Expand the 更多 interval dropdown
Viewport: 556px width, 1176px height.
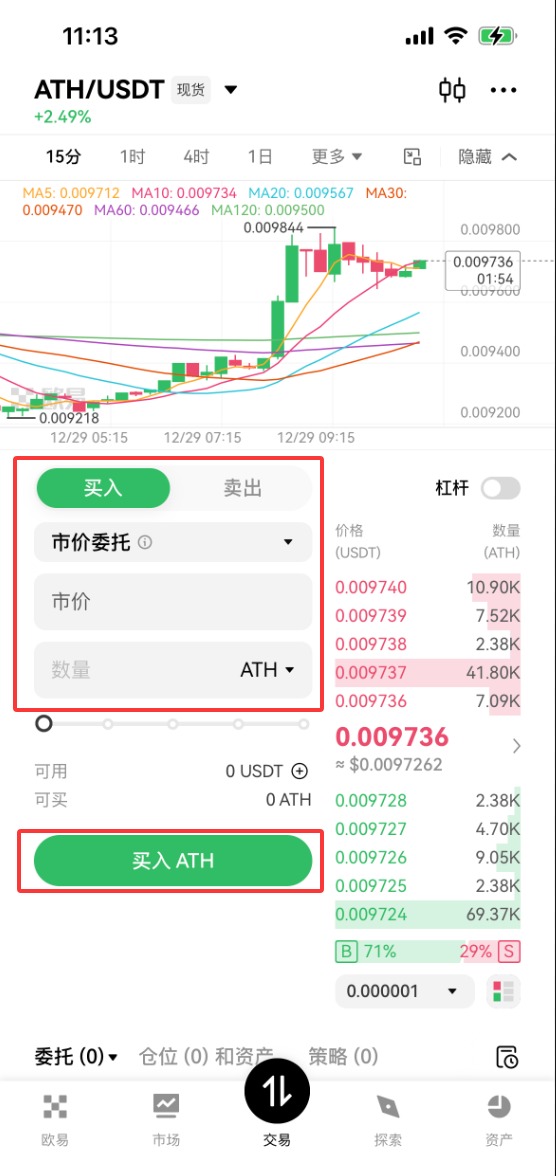click(x=337, y=157)
